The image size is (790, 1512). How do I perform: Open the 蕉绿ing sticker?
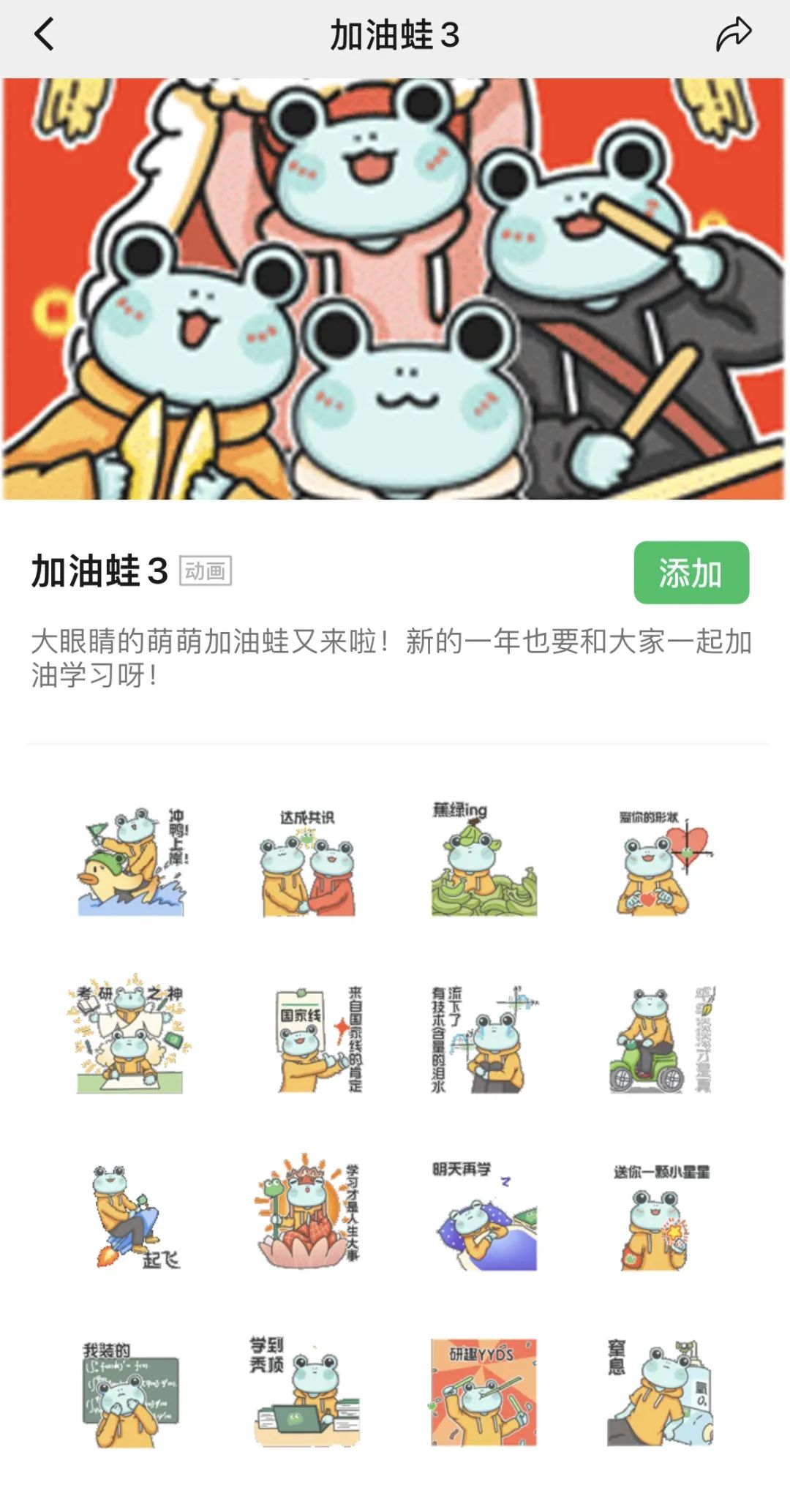coord(484,862)
